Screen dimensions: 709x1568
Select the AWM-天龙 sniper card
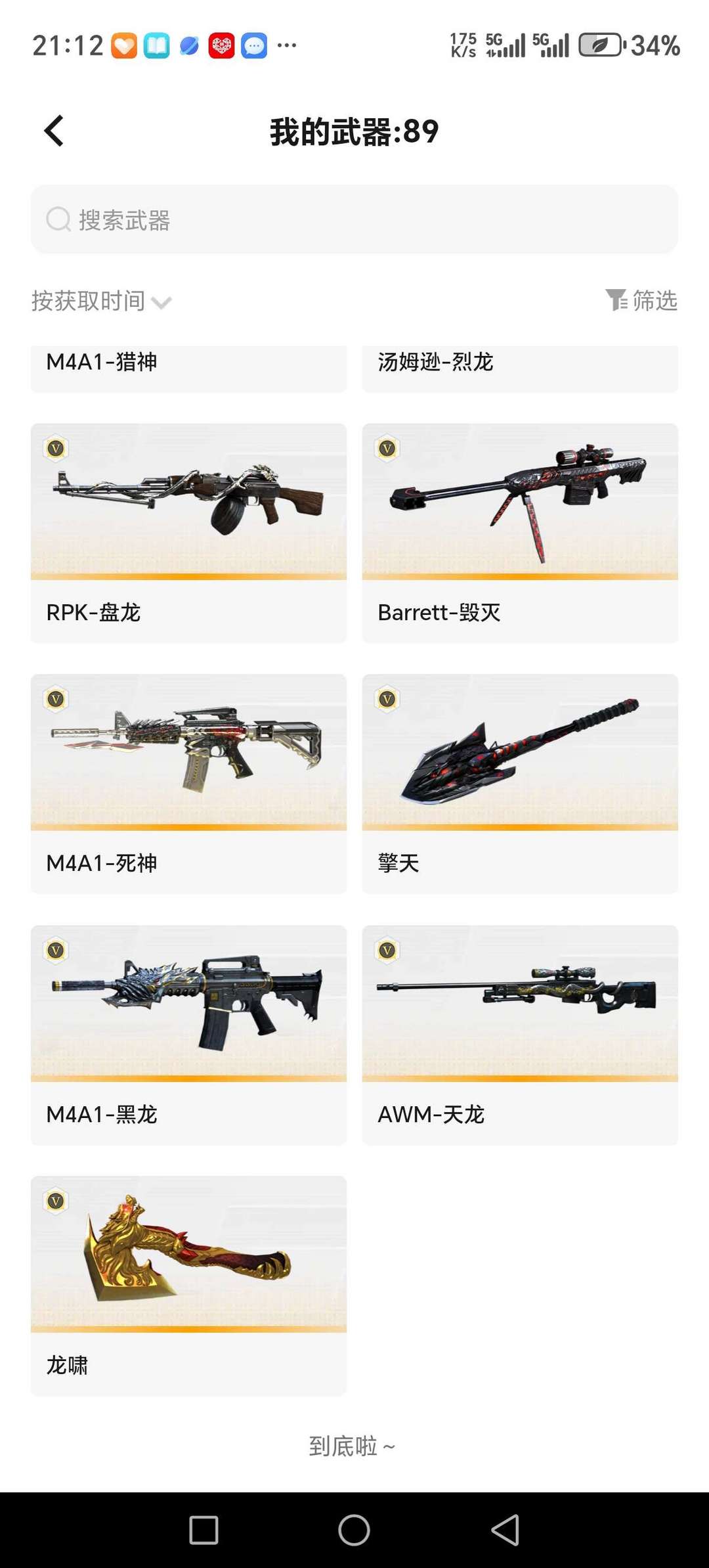pyautogui.click(x=520, y=1035)
